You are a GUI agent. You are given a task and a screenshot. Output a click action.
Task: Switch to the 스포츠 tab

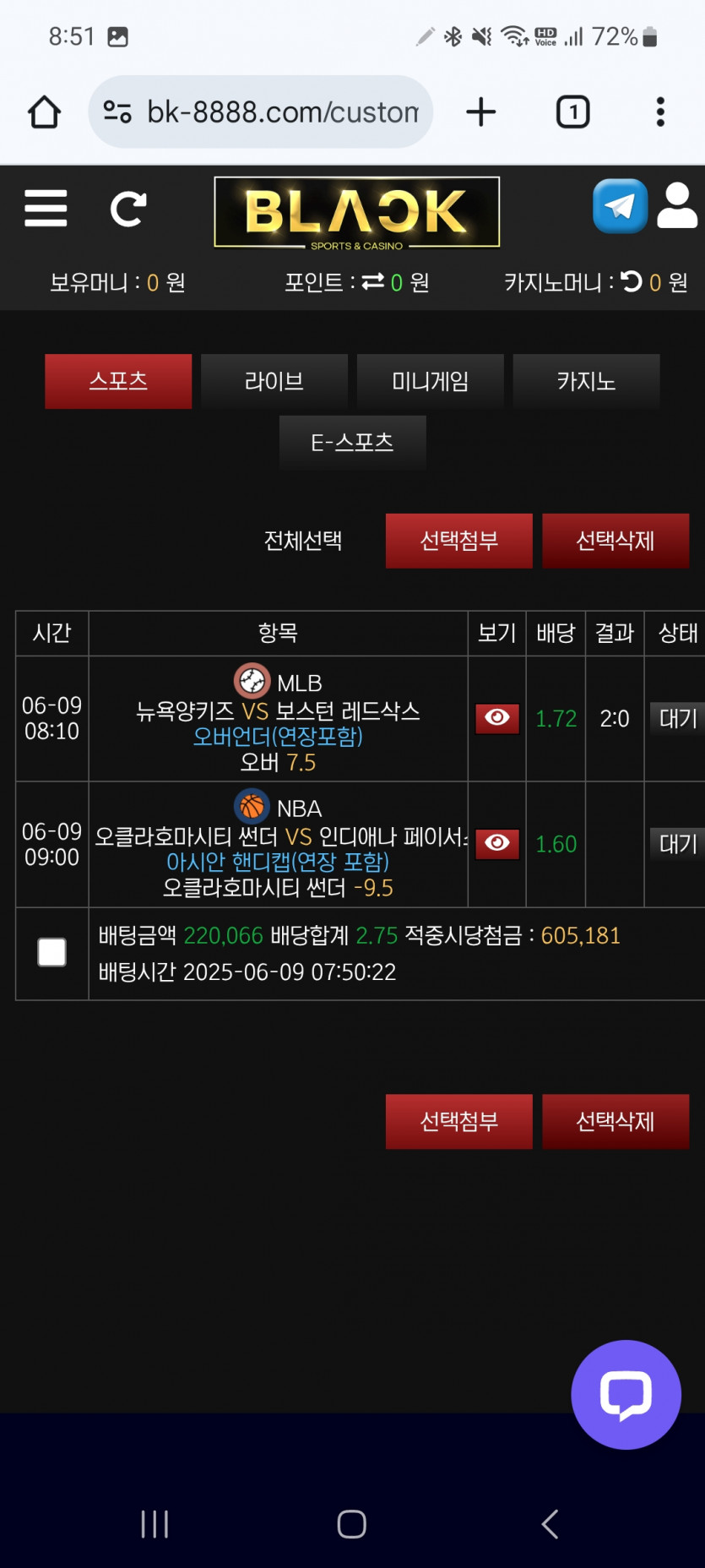pos(118,381)
